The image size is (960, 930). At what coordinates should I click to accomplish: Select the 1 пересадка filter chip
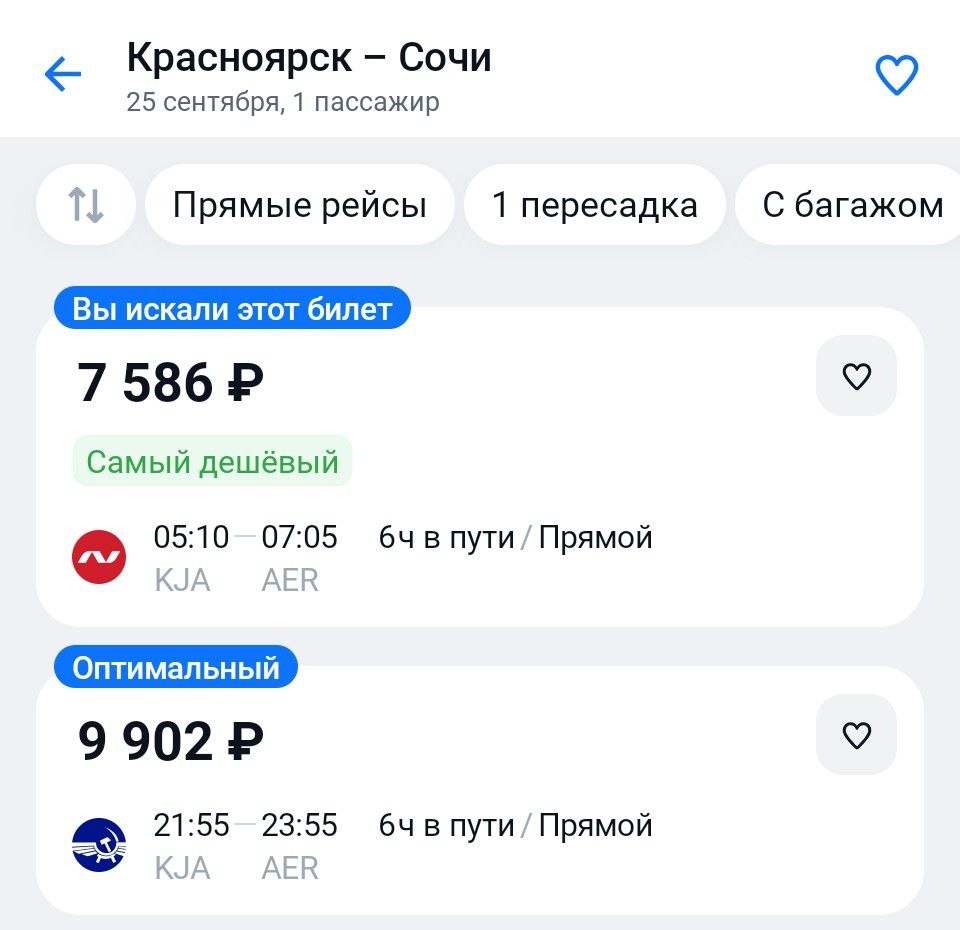coord(594,205)
